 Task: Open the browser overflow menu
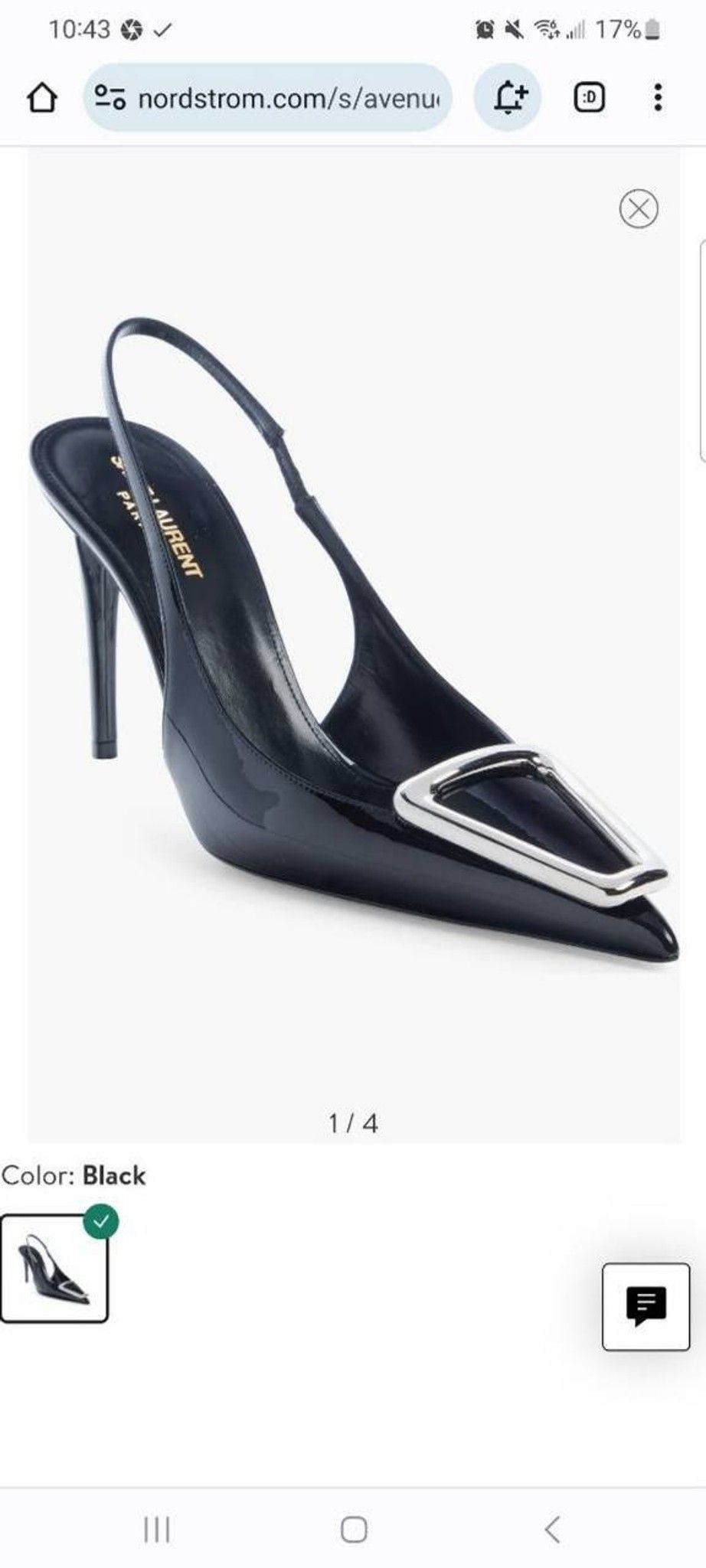tap(658, 98)
